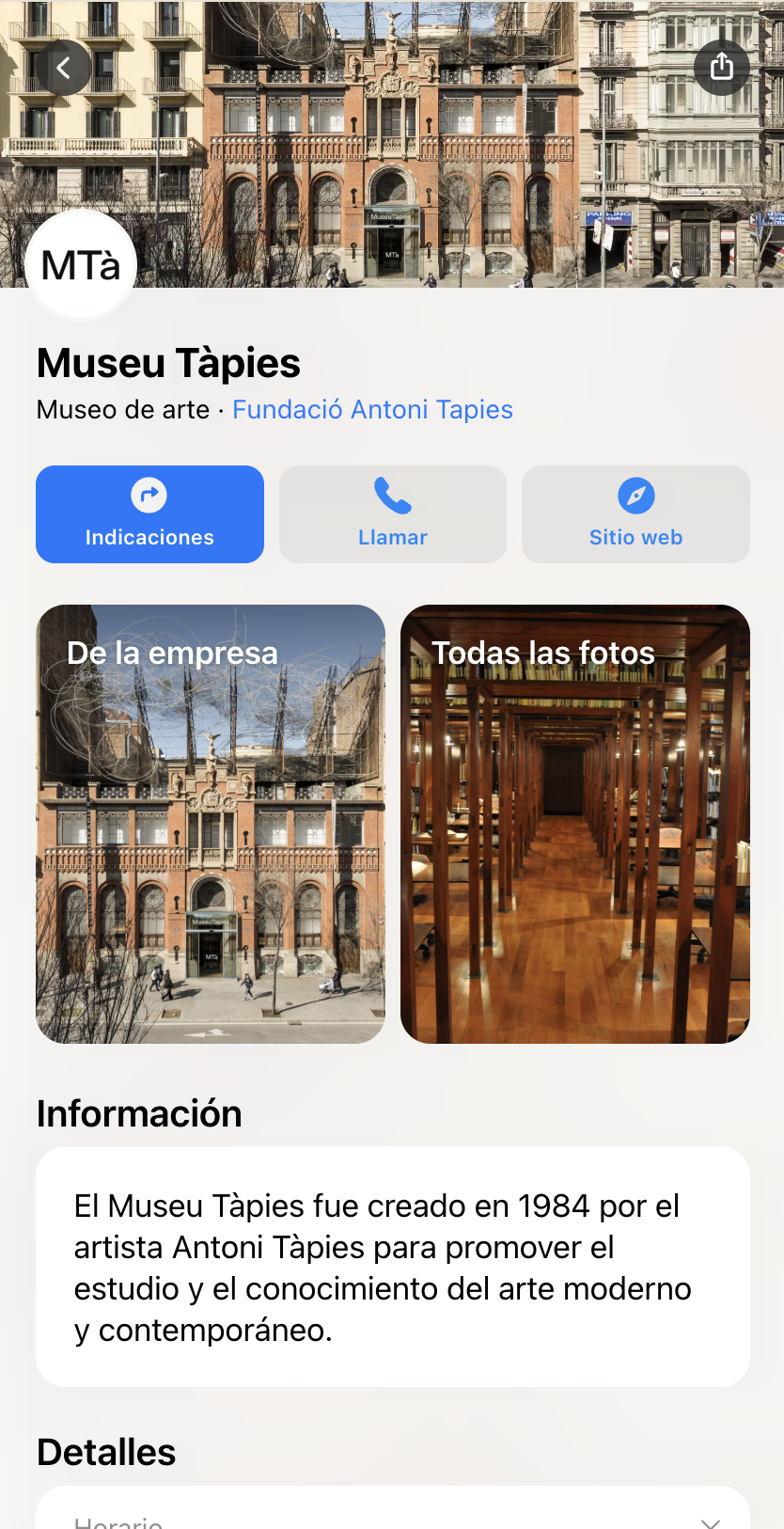Tap Llamar to call the museum
Image resolution: width=784 pixels, height=1529 pixels.
pos(392,514)
